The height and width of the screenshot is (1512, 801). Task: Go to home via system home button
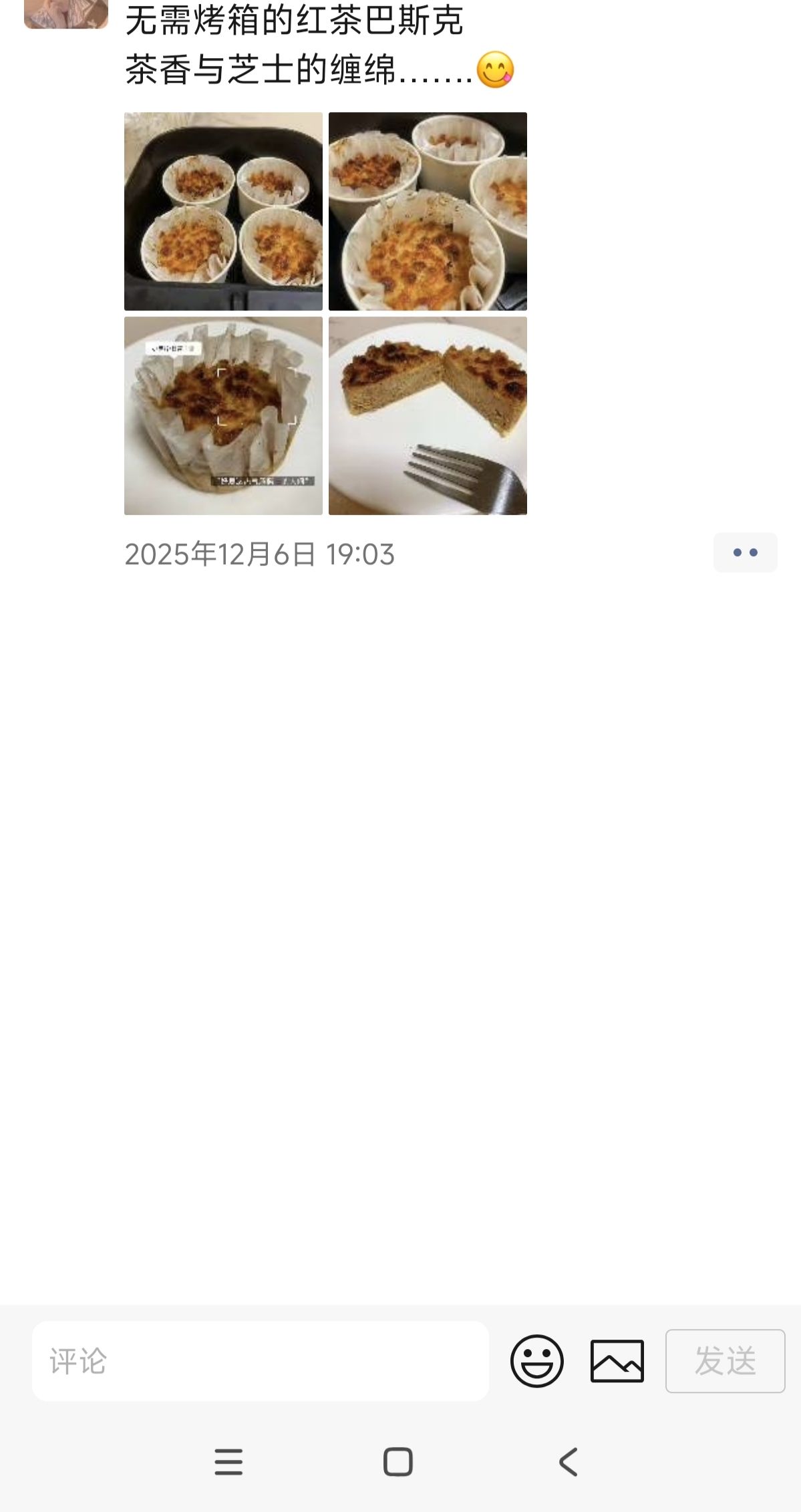[398, 1462]
